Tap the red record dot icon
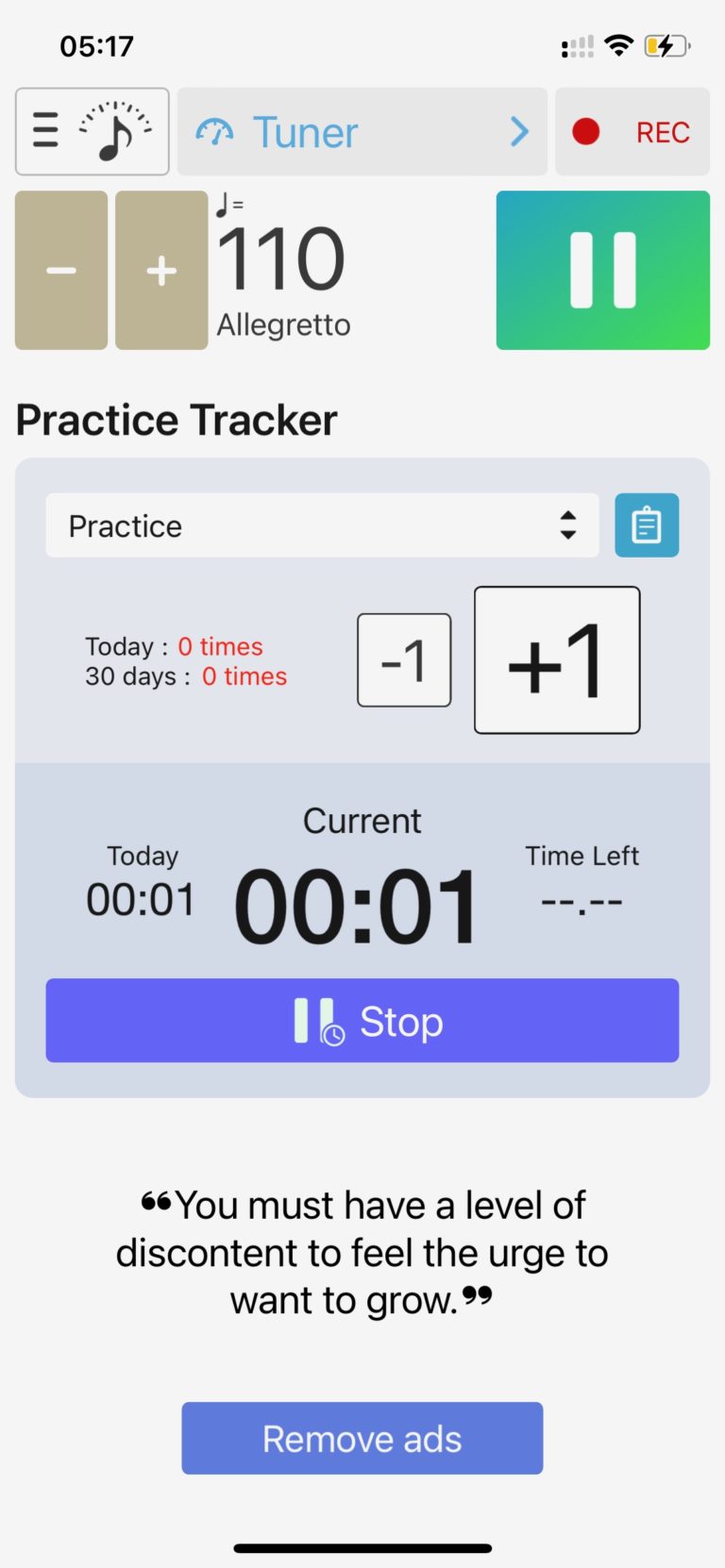 coord(585,132)
